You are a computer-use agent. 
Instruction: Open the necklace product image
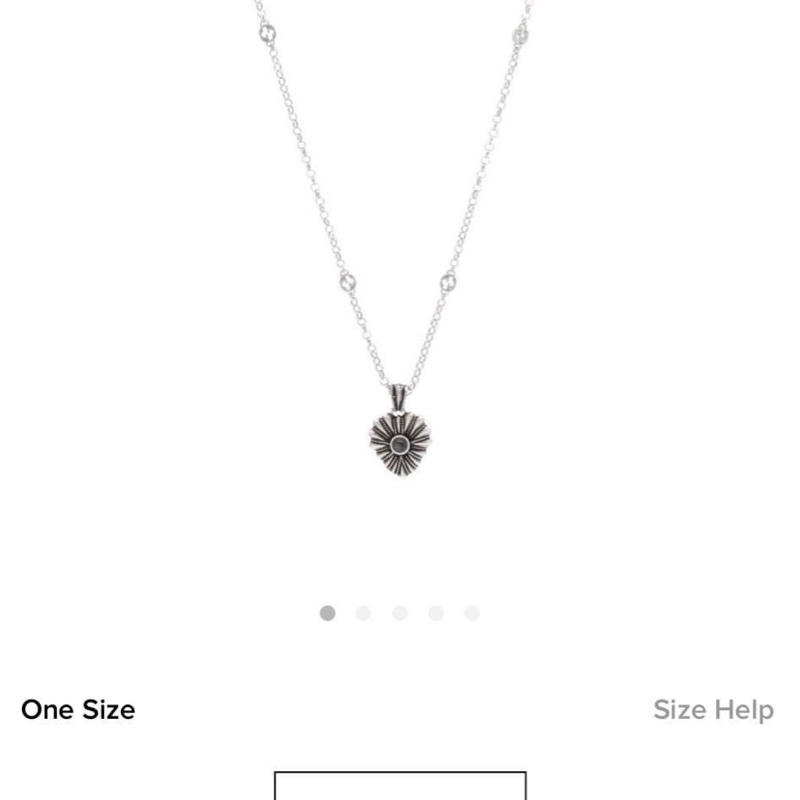pos(400,300)
